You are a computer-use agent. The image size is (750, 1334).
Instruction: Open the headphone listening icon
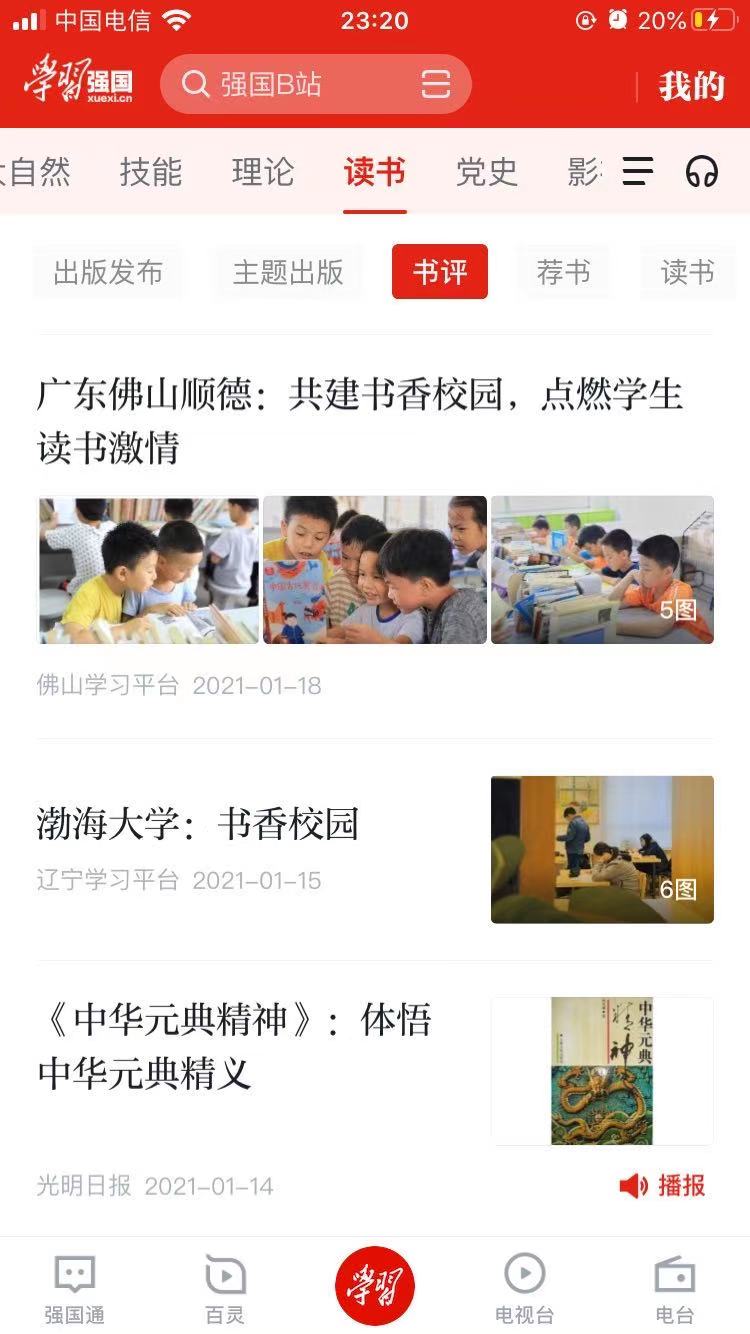[x=702, y=172]
